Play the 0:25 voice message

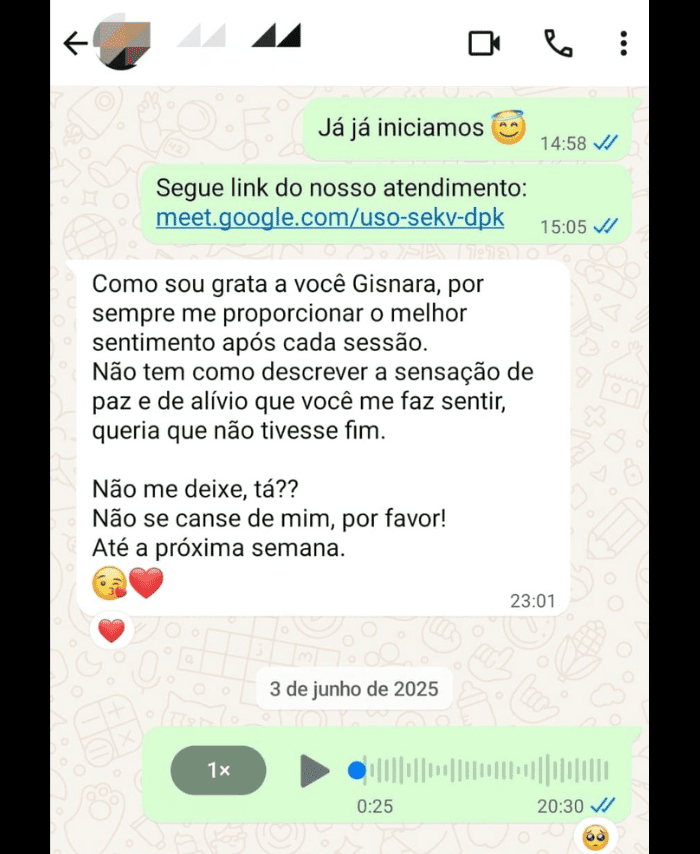[x=314, y=770]
